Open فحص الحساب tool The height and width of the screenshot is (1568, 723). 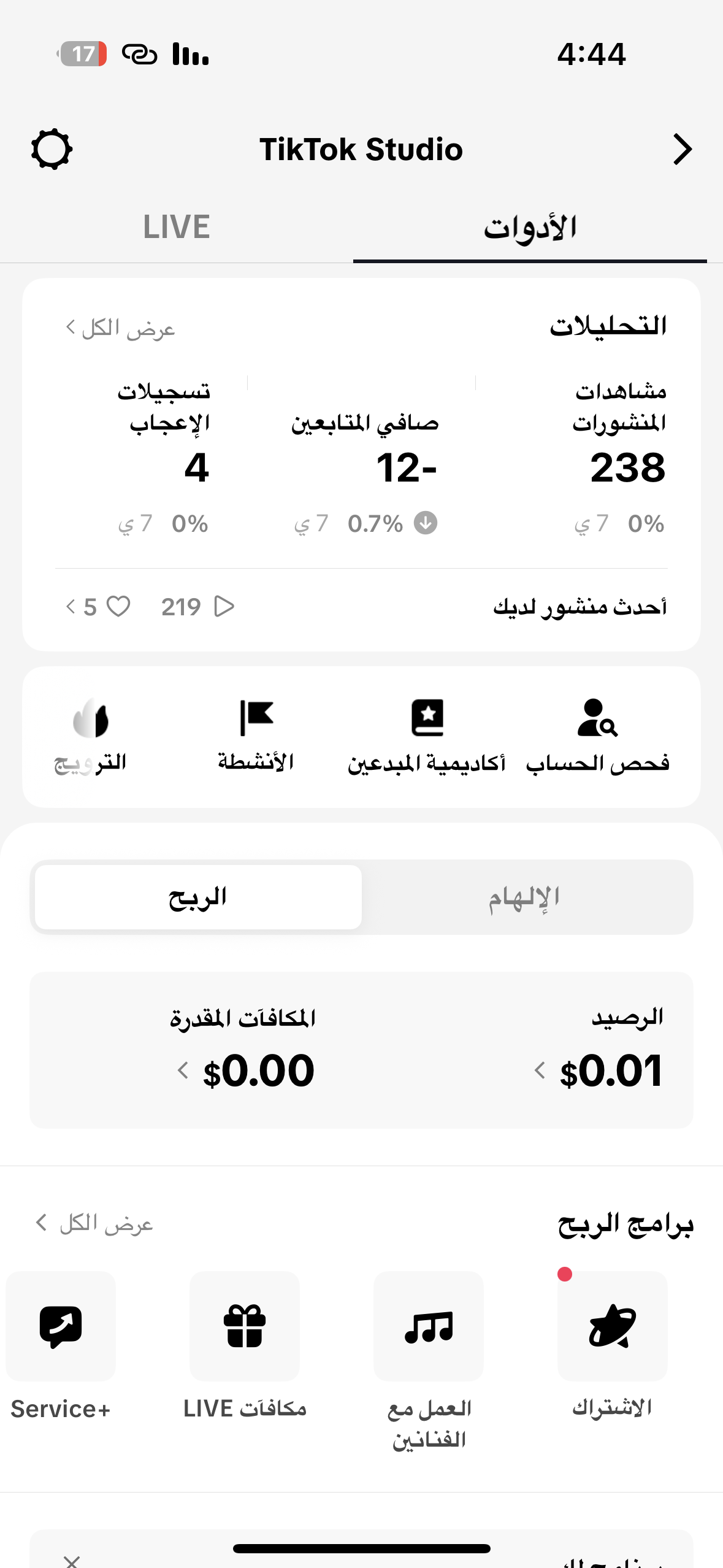[x=597, y=735]
